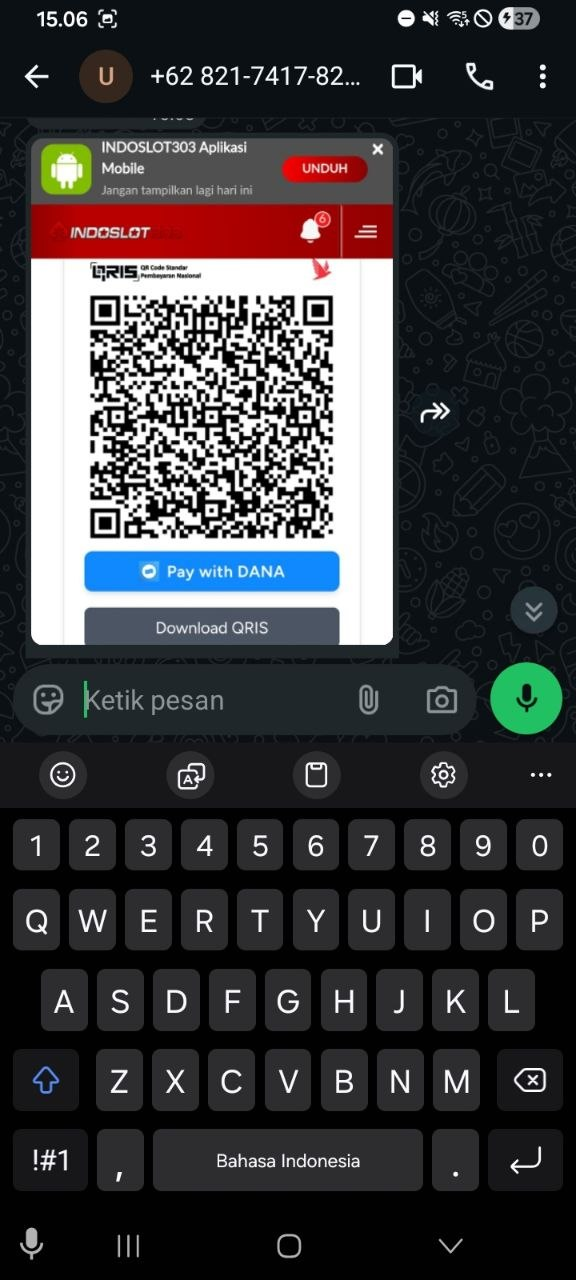Jump to the latest messages
The width and height of the screenshot is (576, 1280).
(534, 611)
